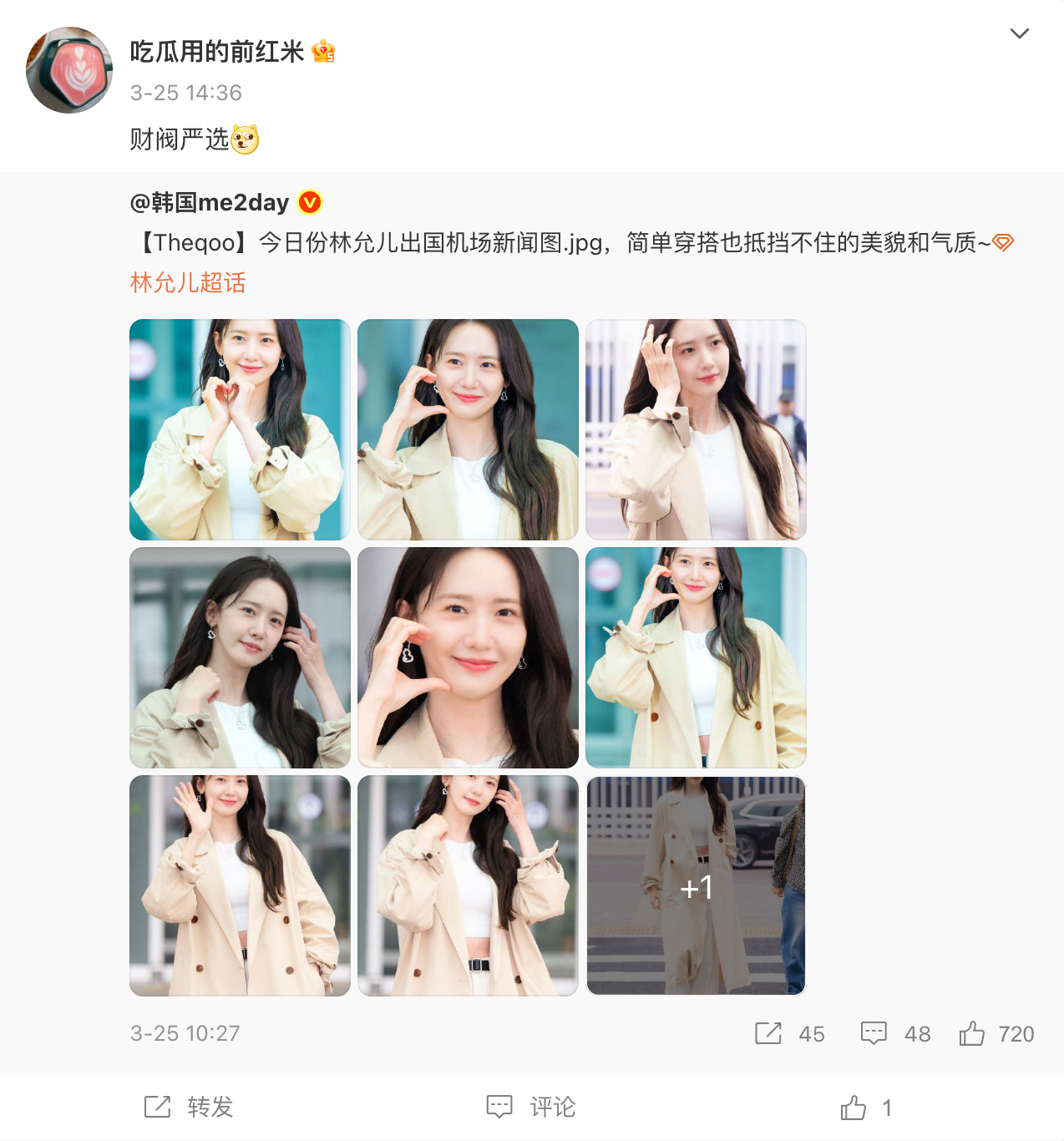
Task: Open the username 吃瓜用的前红米
Action: tap(216, 52)
